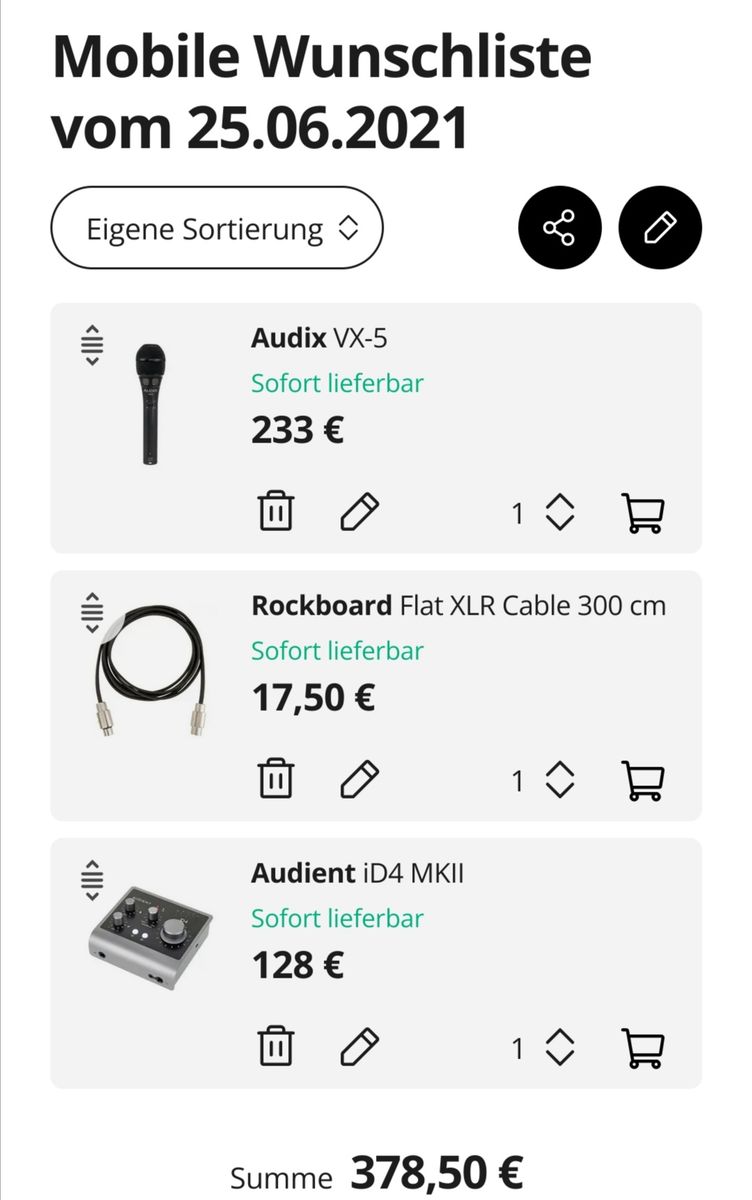Open the Eigene Sortierung sort dropdown
Screen dimensions: 752x1200
217,229
